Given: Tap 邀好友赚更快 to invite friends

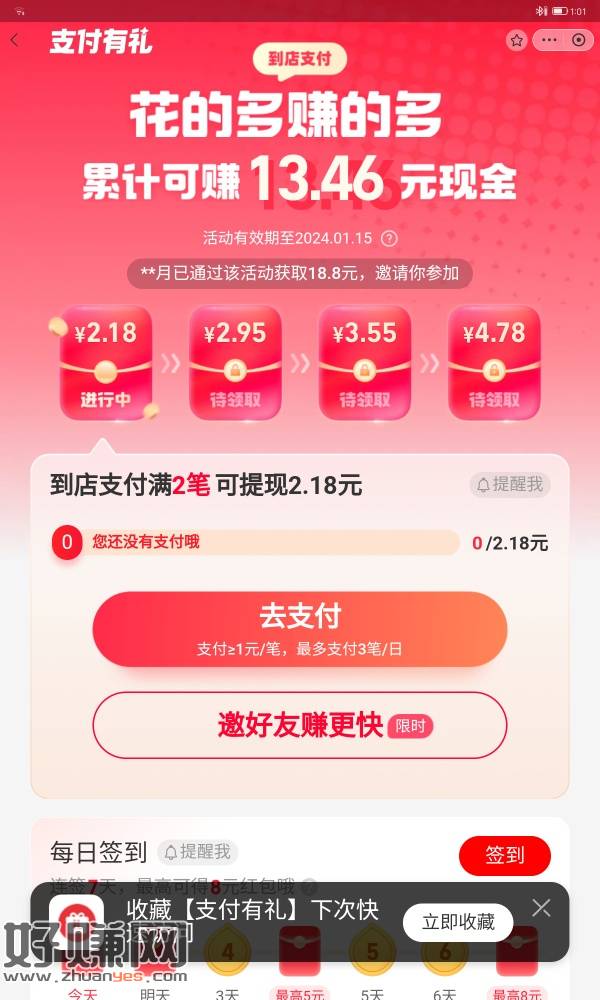Looking at the screenshot, I should click(300, 725).
